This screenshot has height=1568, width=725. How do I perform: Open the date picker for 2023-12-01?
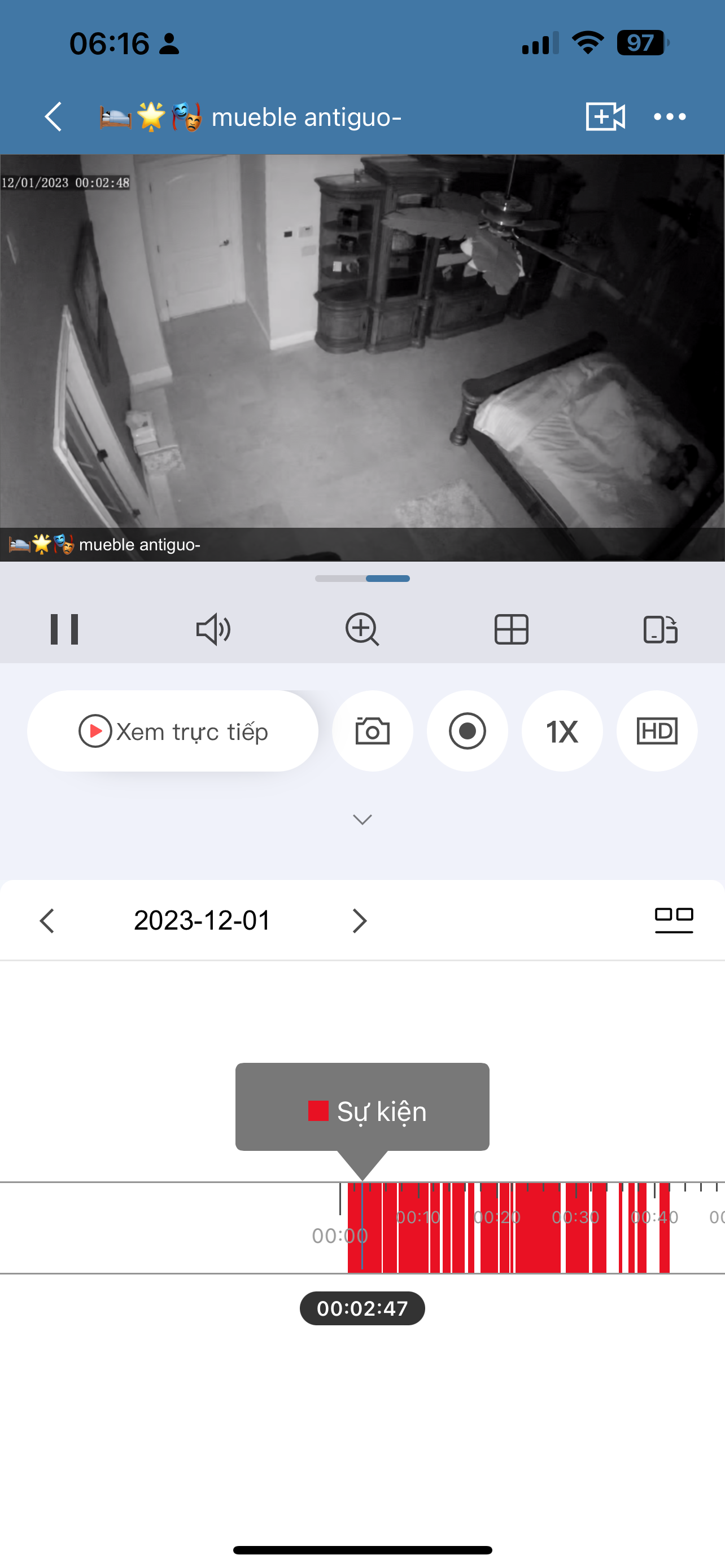[202, 921]
